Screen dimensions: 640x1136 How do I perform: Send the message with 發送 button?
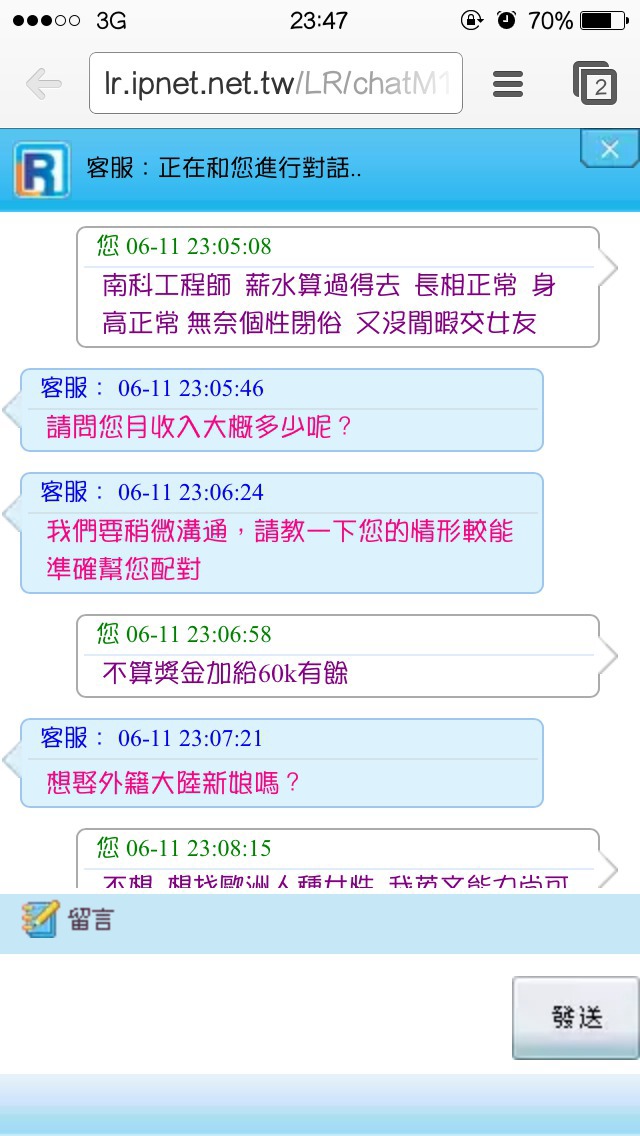(x=576, y=1018)
